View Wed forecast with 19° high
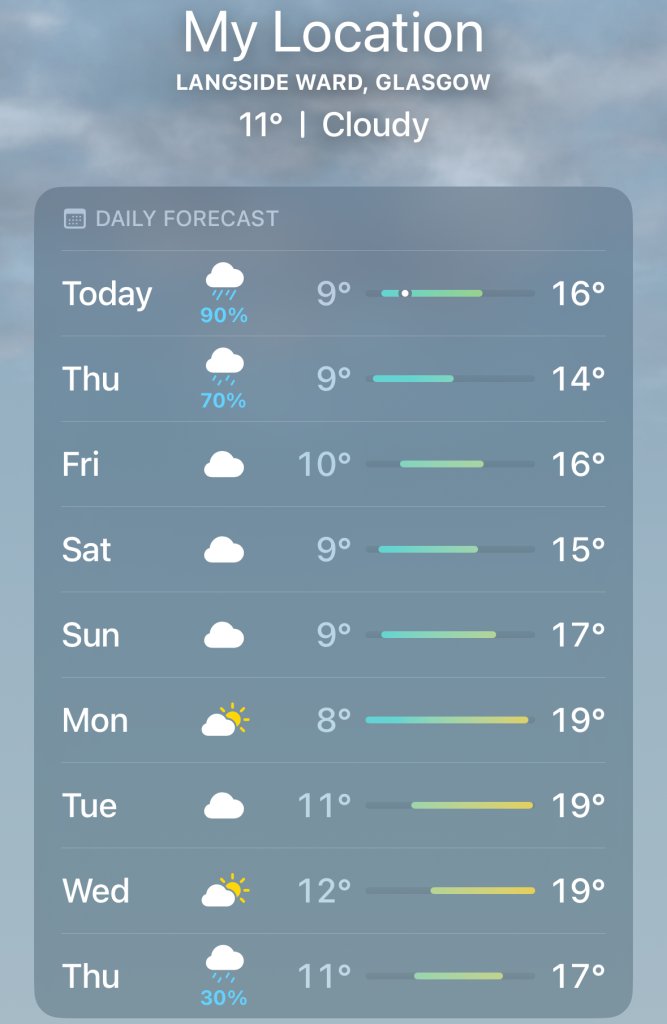 click(x=333, y=890)
